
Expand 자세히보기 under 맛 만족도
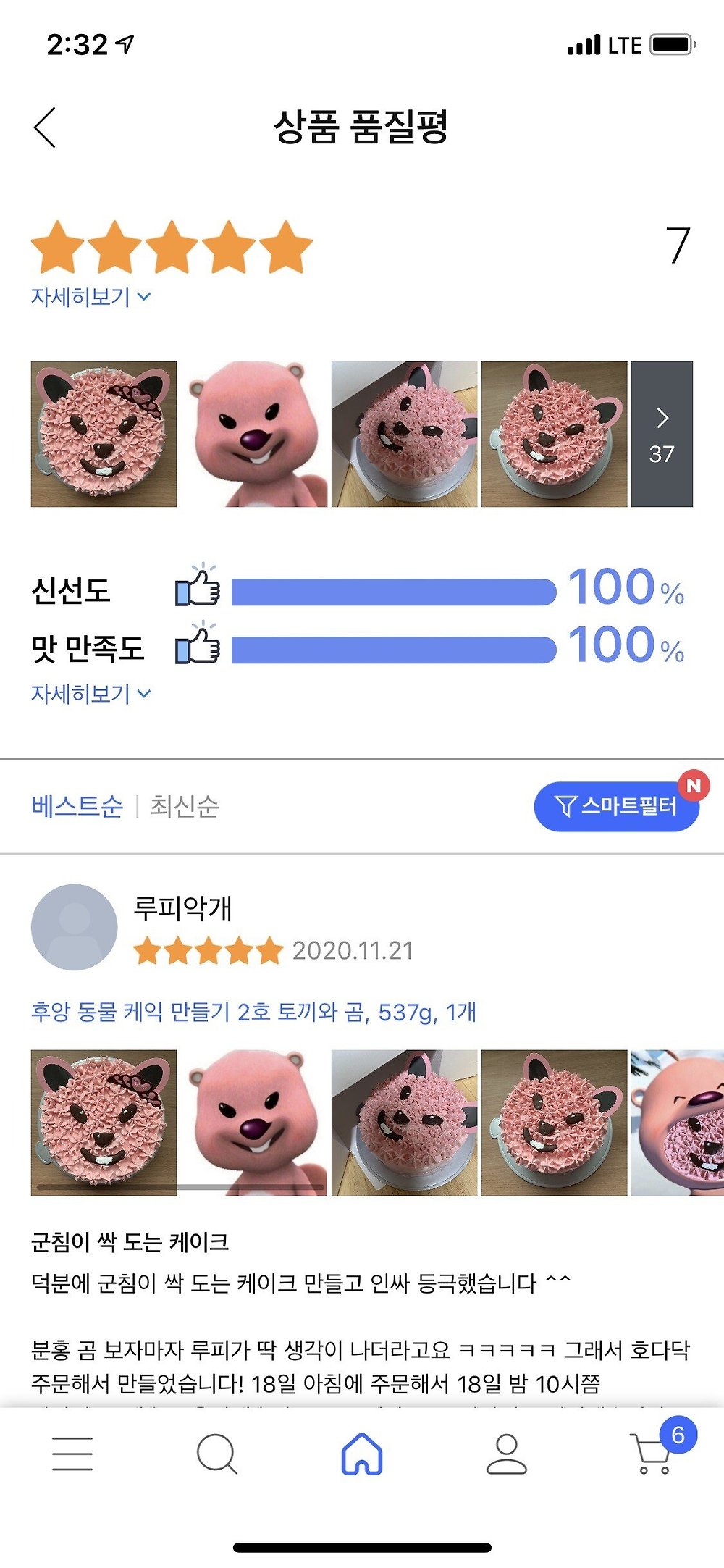[90, 694]
